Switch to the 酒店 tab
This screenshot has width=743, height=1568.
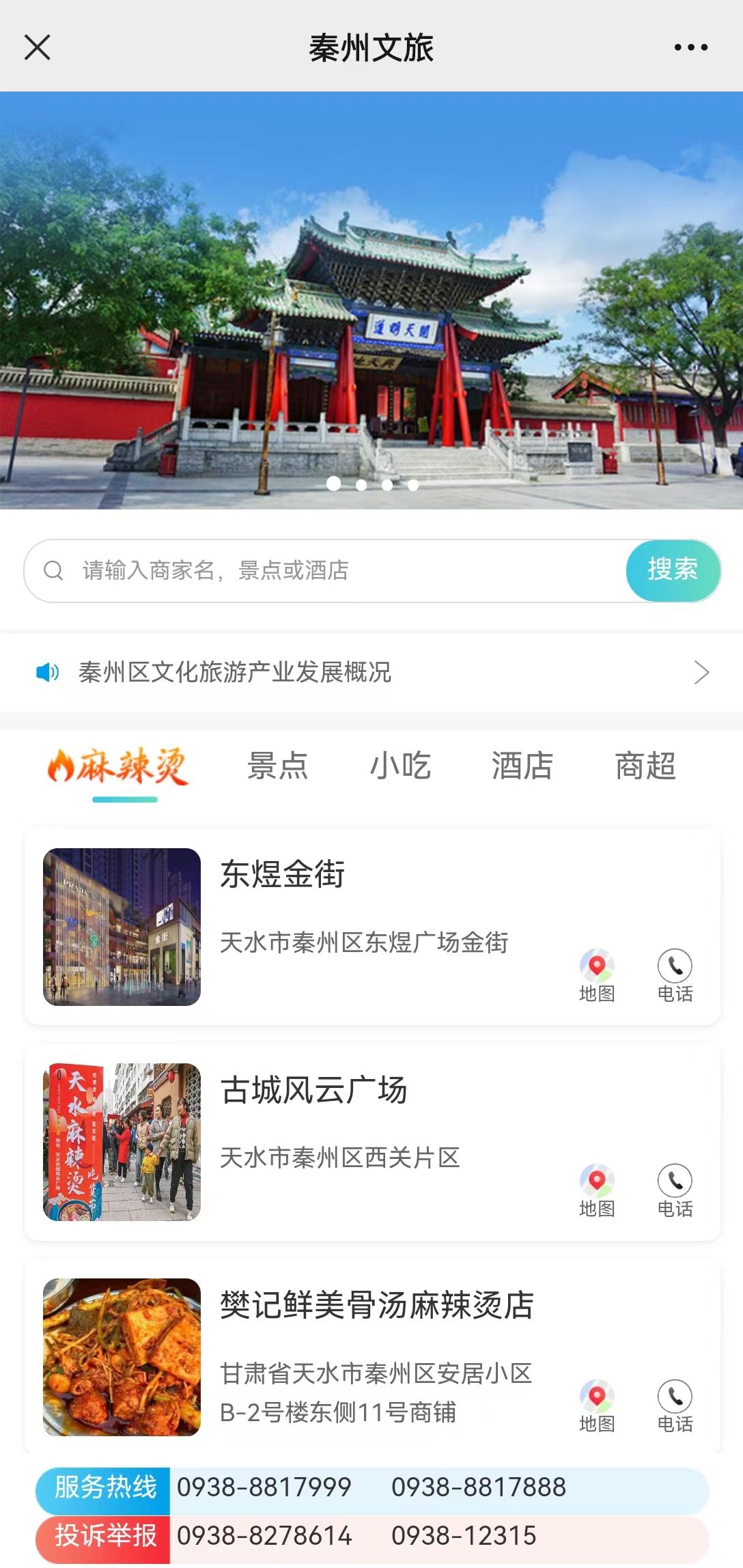tap(522, 766)
